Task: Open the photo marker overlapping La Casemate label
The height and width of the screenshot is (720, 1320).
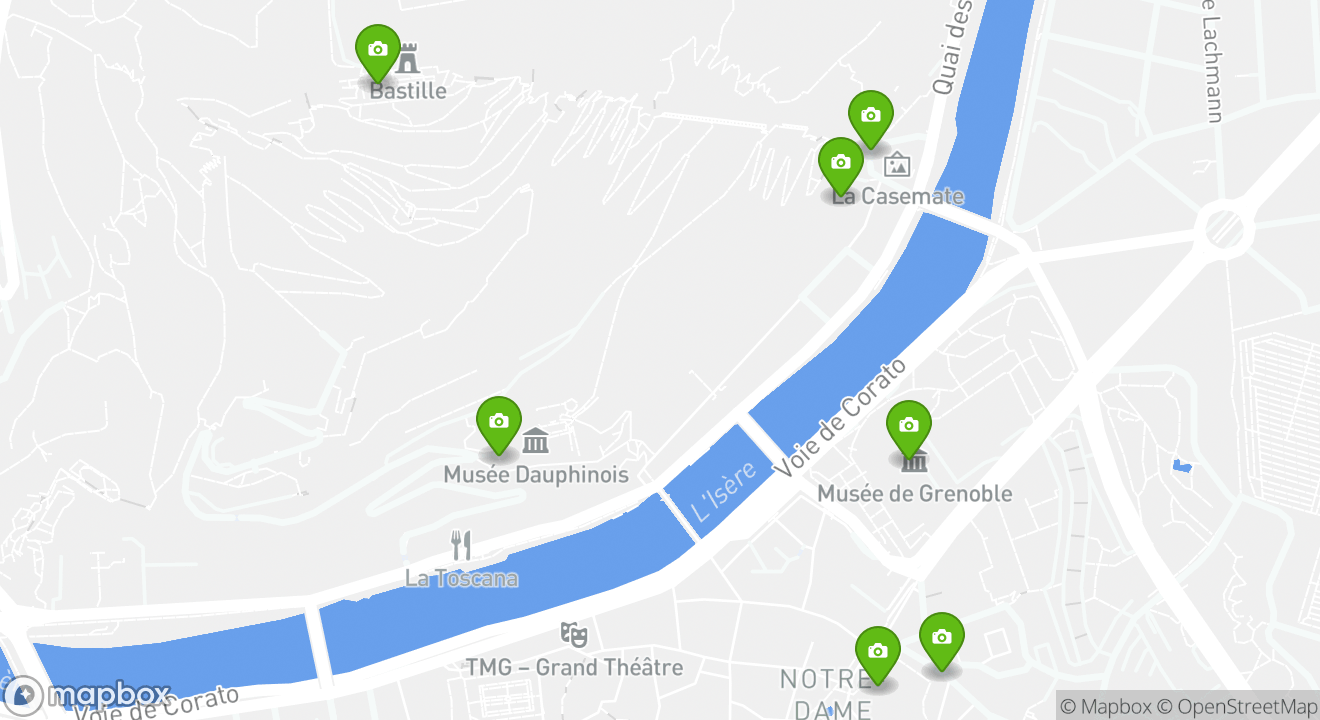Action: (x=840, y=164)
